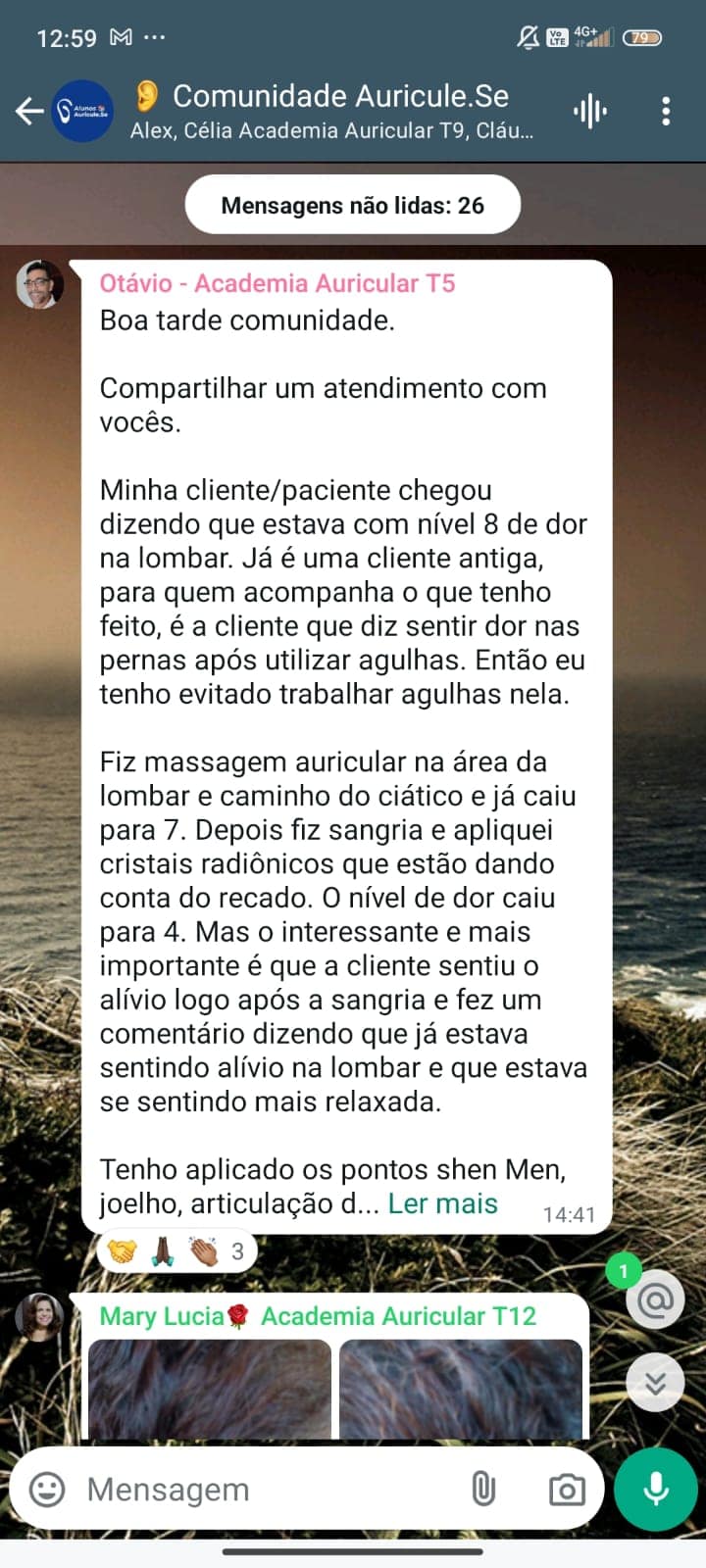Jump to the latest messages
706x1568 pixels.
(654, 1383)
